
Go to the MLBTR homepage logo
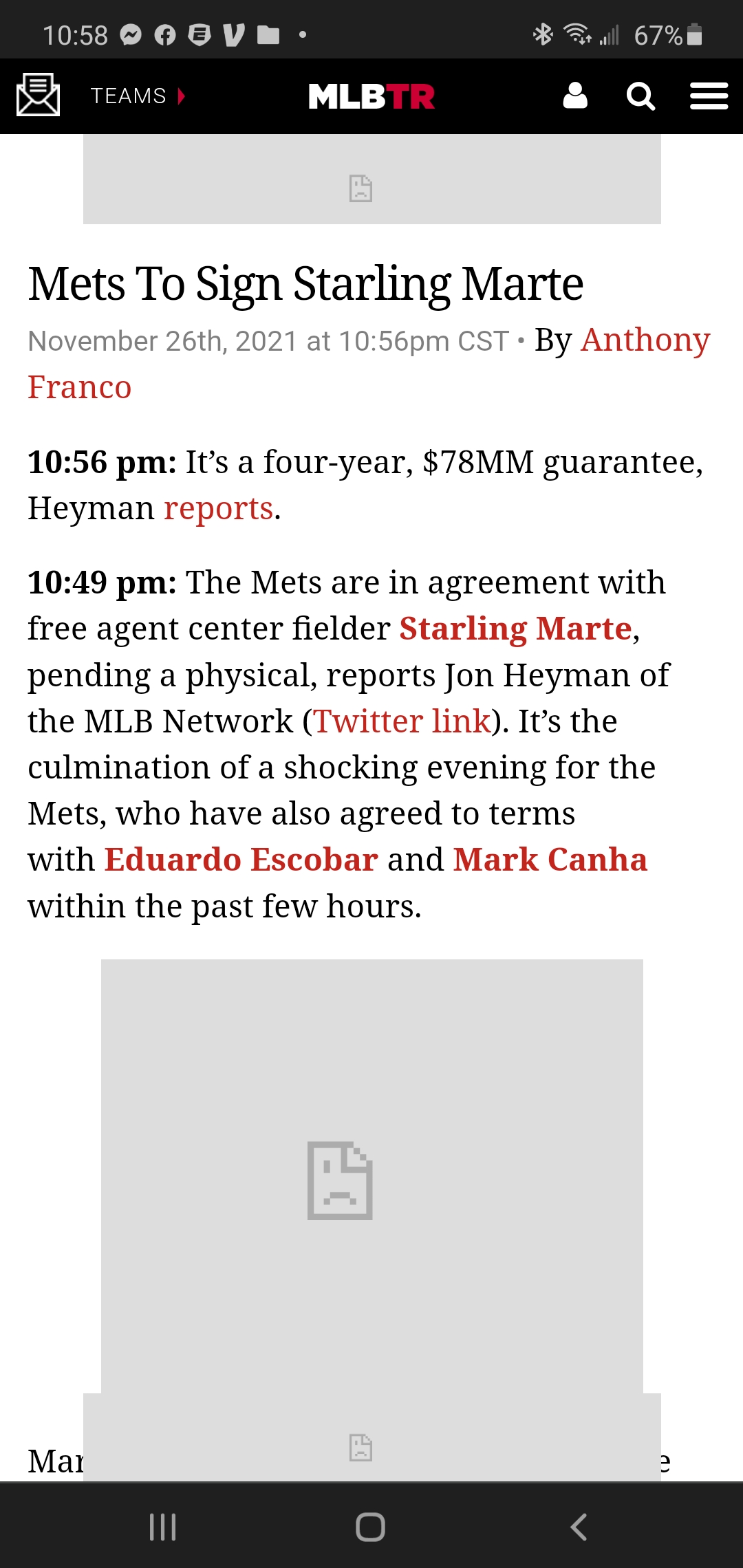pyautogui.click(x=371, y=96)
